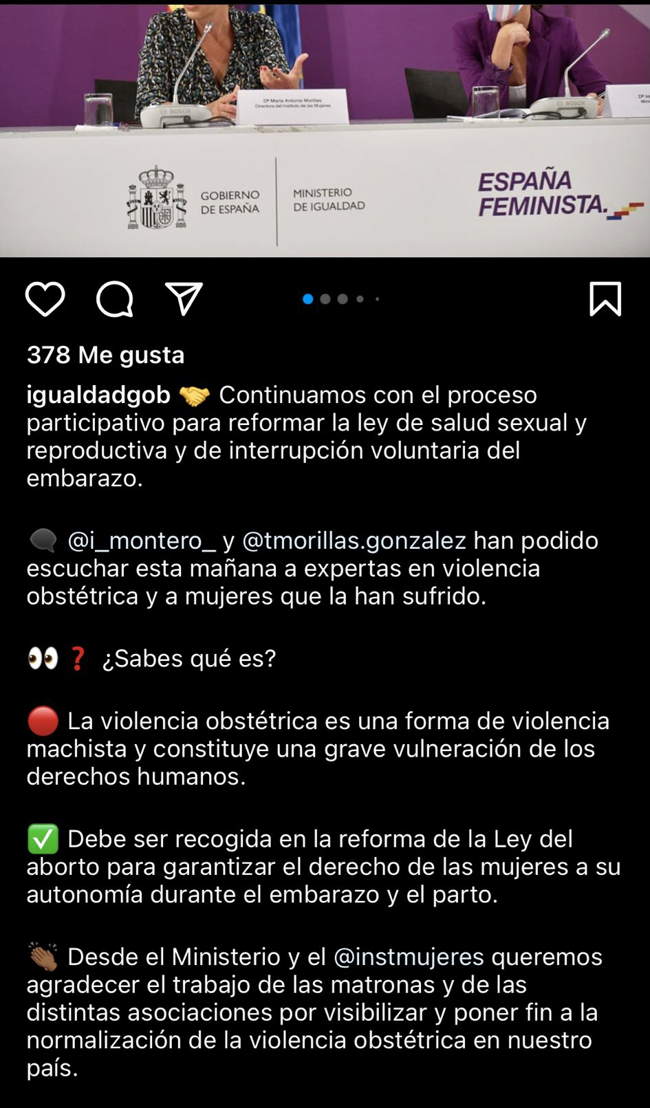Like the igualdadgob post
Viewport: 650px width, 1108px height.
[45, 299]
